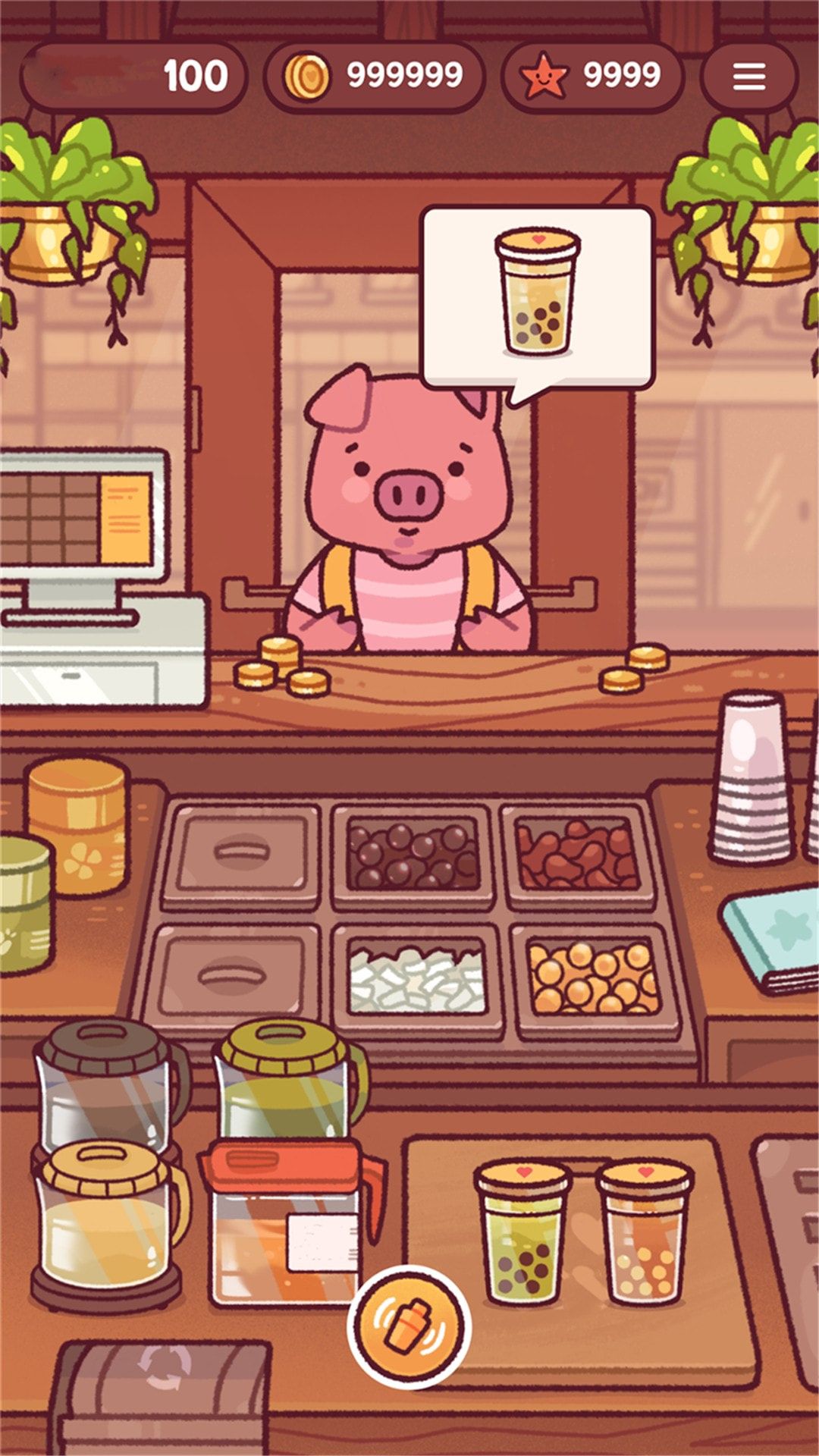Choose the green tea pitcher

pyautogui.click(x=284, y=1084)
